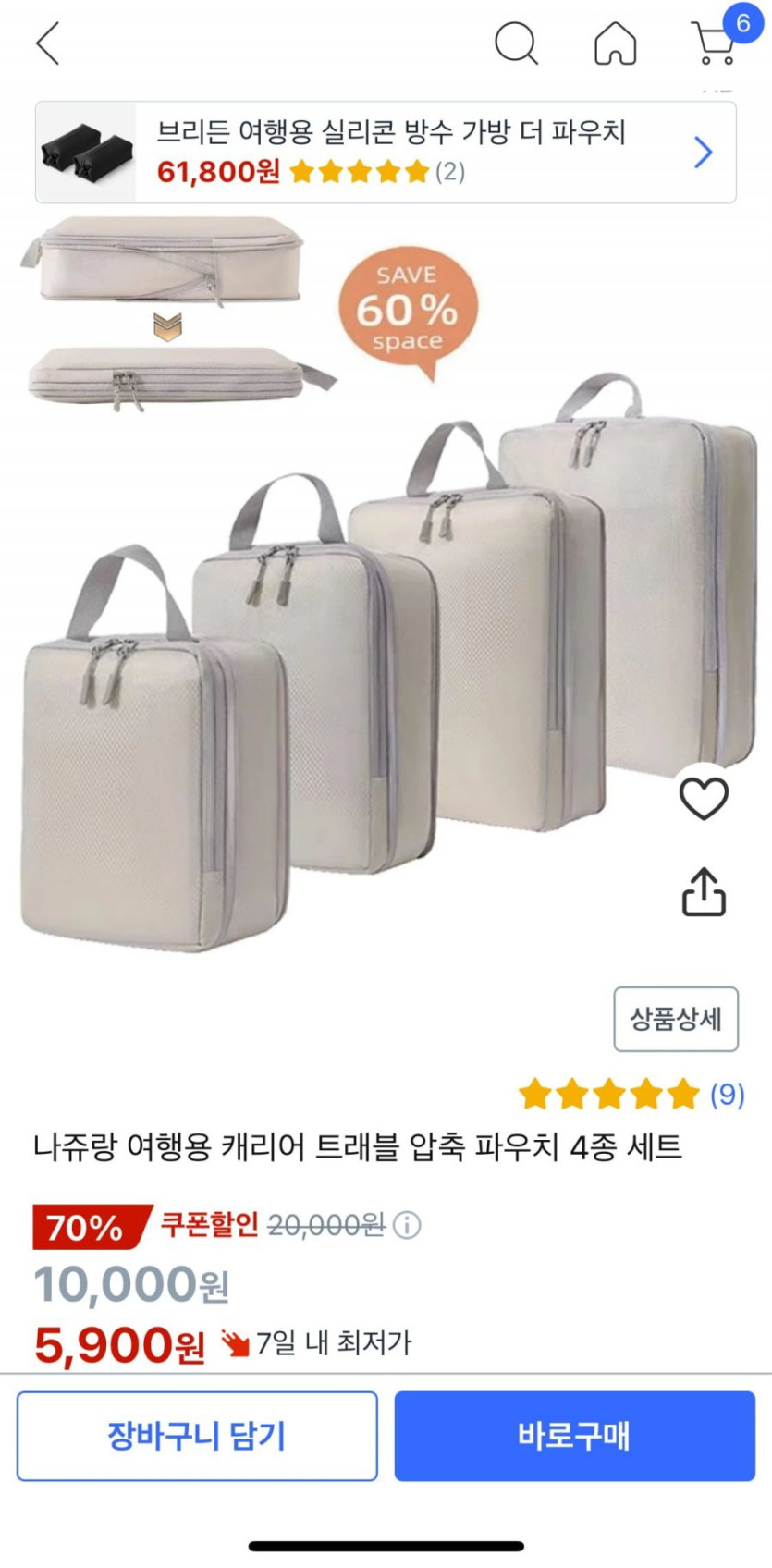Screen dimensions: 772x1568
Task: Open the 브리든 silicone pouch ad banner
Action: (386, 153)
